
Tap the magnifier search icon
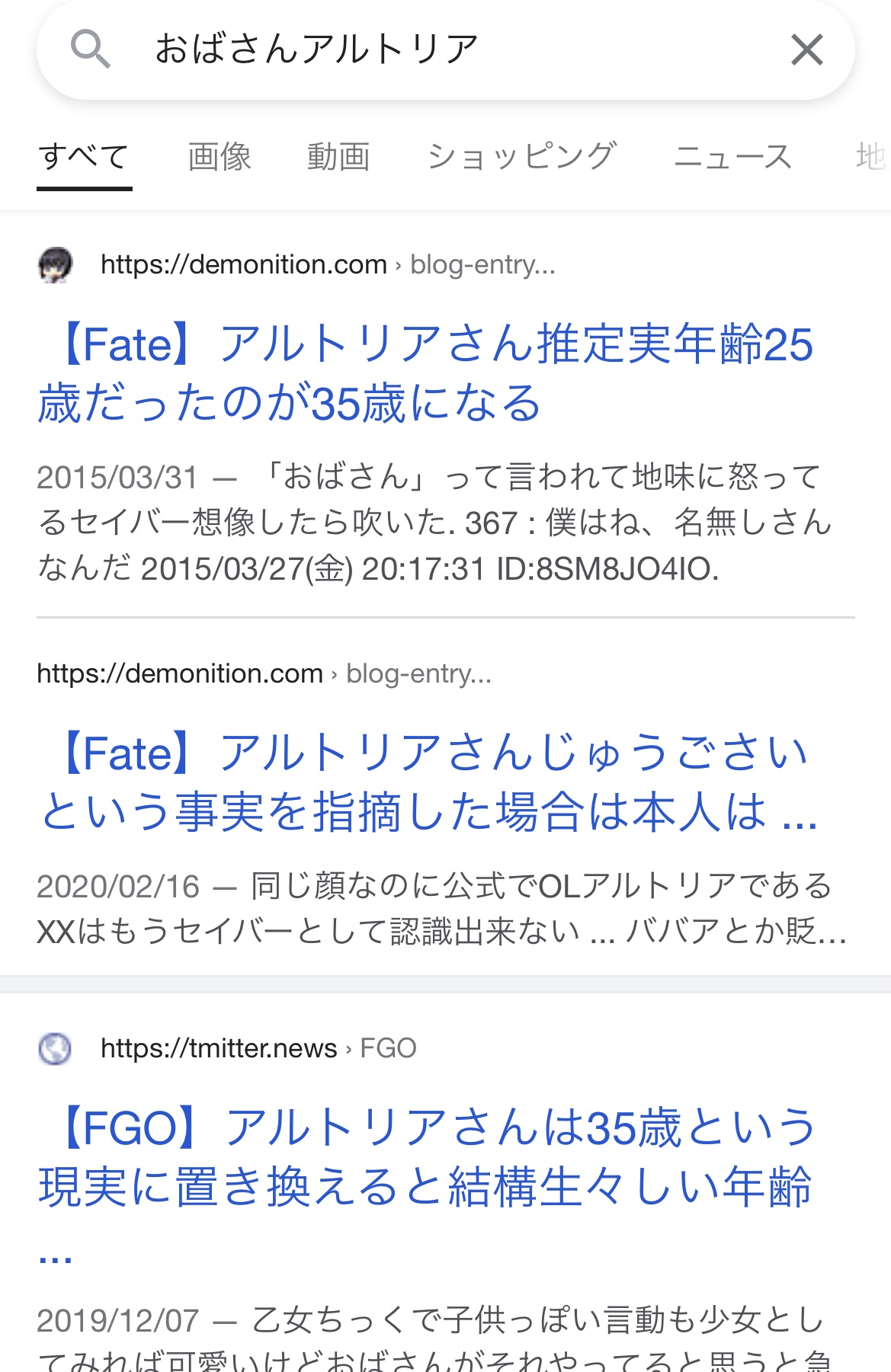(x=91, y=50)
